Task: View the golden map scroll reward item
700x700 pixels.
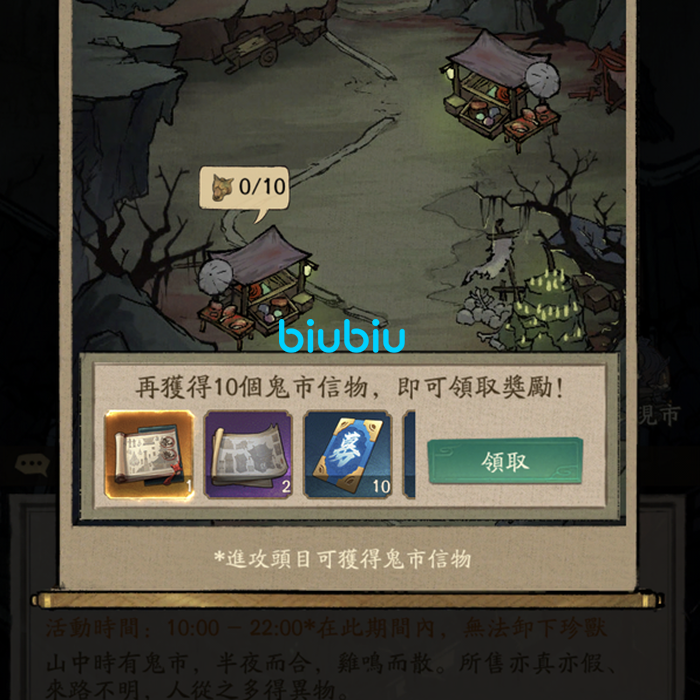Action: pos(150,455)
